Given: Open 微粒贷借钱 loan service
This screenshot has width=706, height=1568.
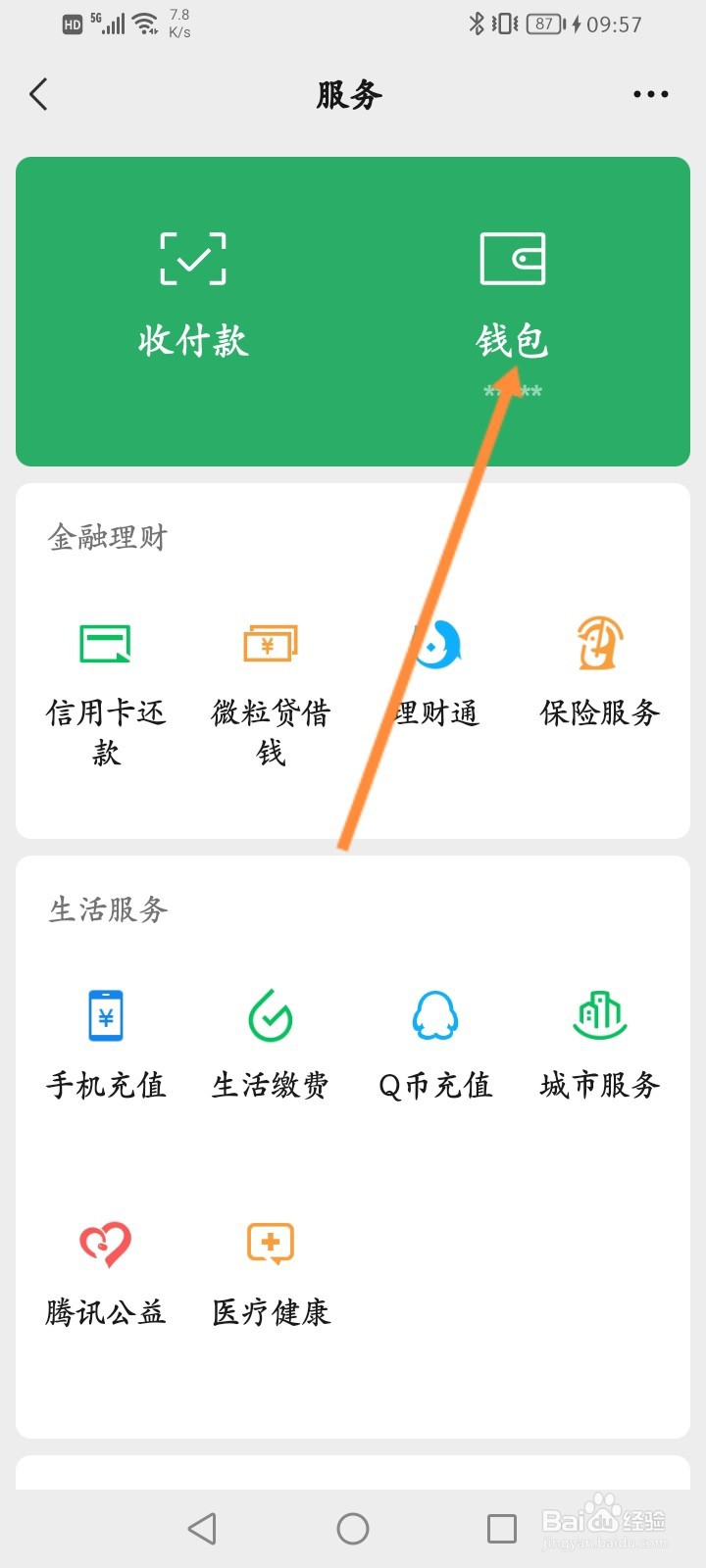Looking at the screenshot, I should coord(271,692).
